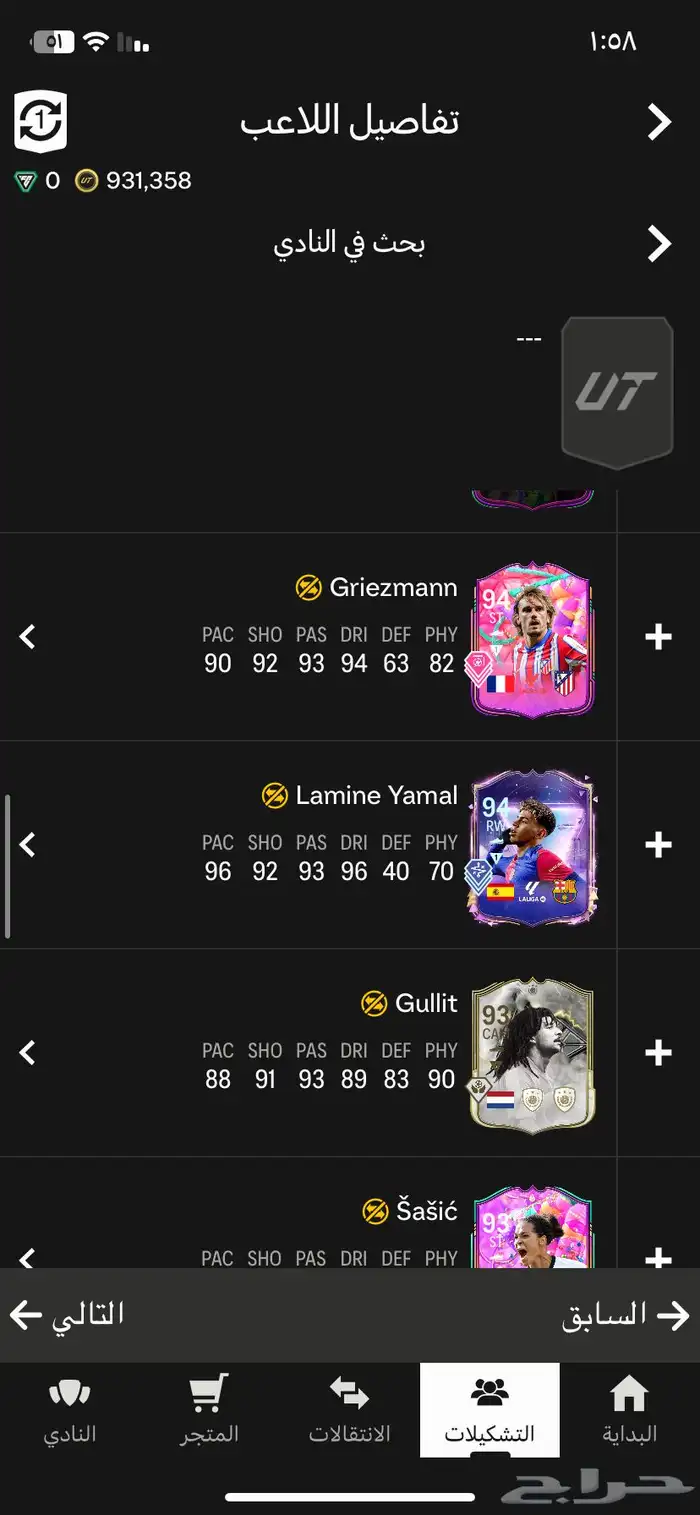Go back from the club search bar

point(659,243)
